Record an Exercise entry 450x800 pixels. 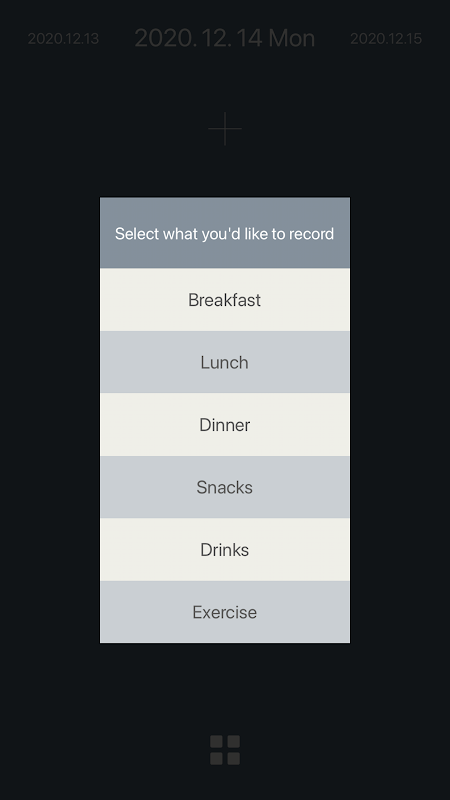click(224, 612)
